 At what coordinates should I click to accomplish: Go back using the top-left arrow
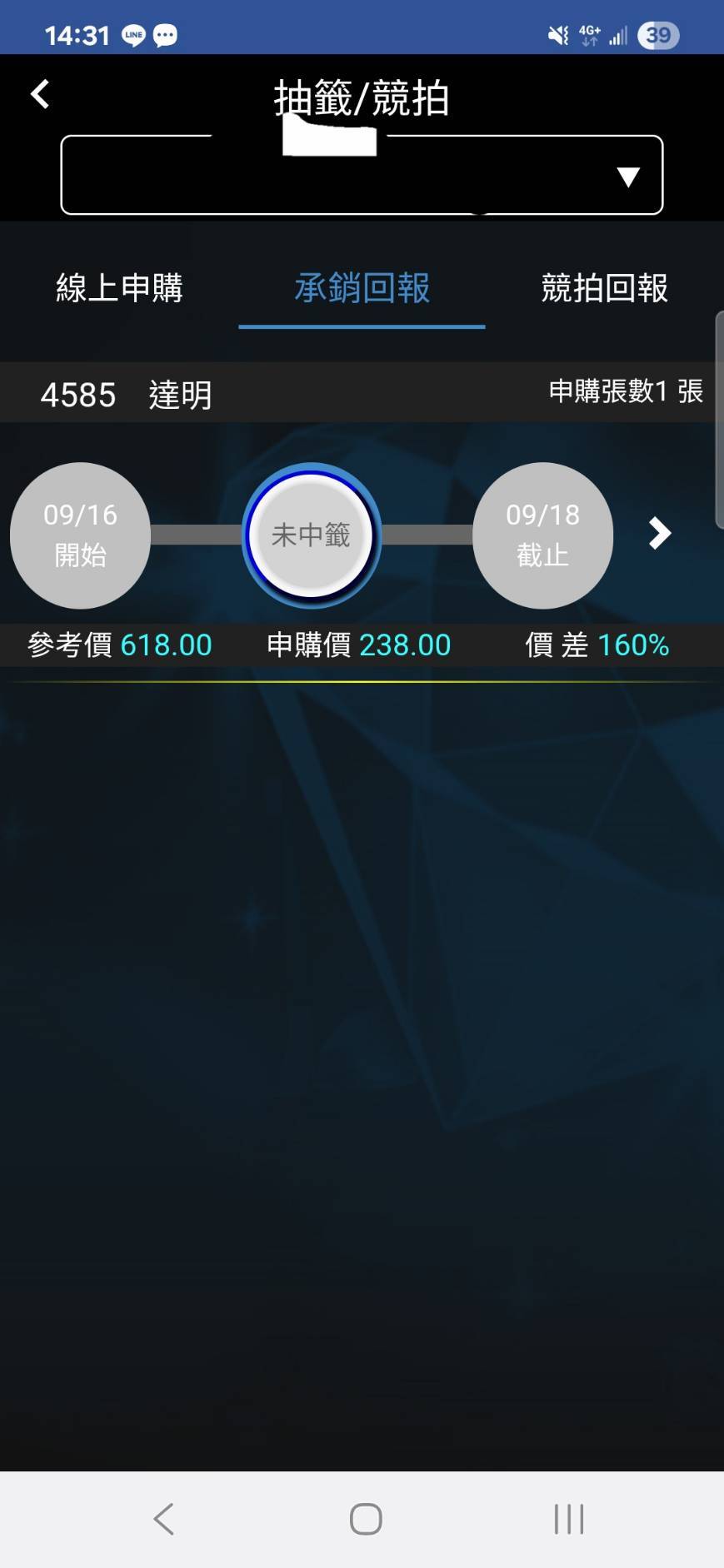(40, 94)
